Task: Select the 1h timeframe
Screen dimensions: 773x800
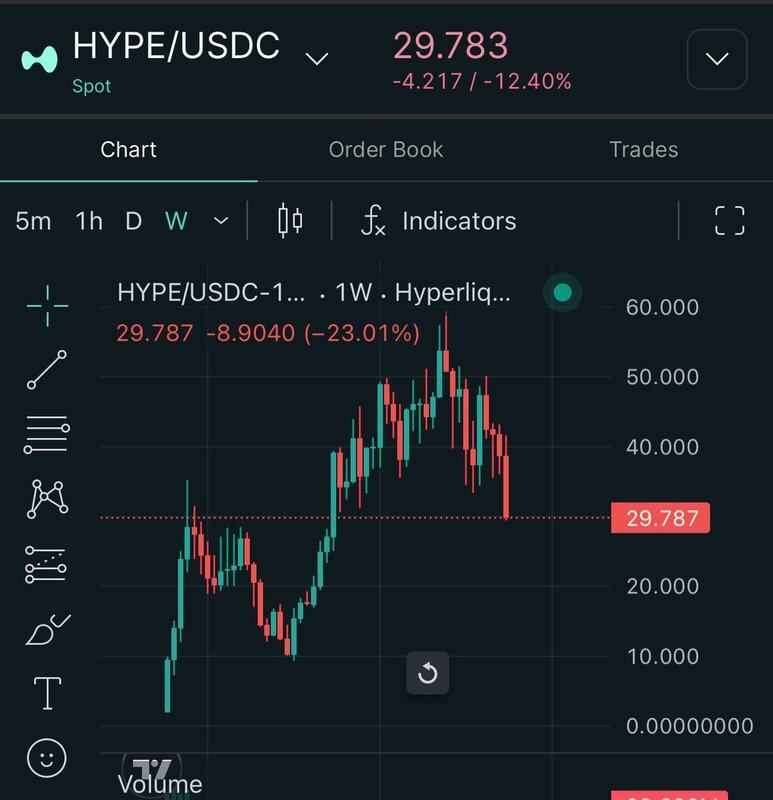Action: tap(89, 221)
